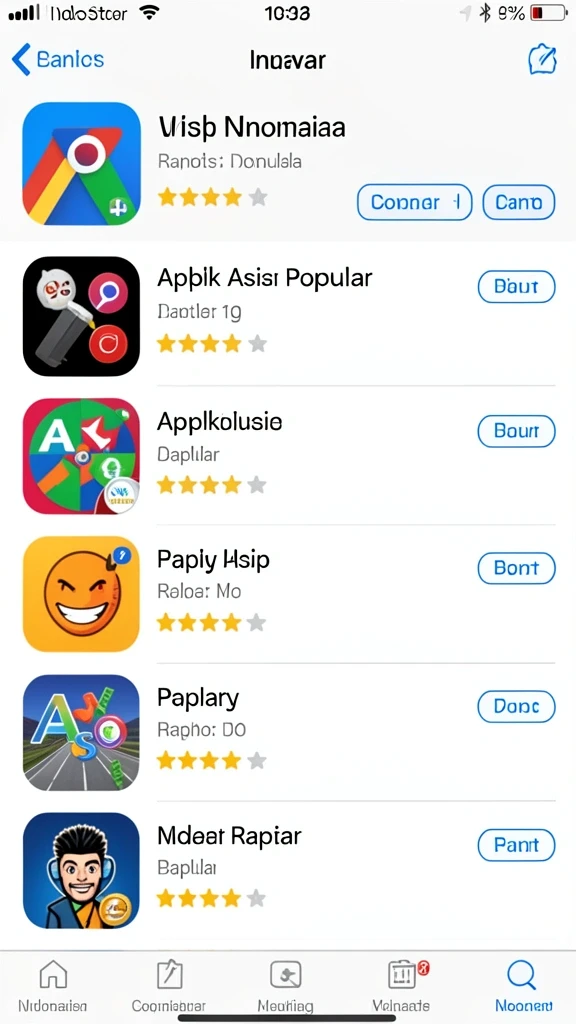Get the Appik Asisi Popular app
The image size is (576, 1024).
pos(516,287)
